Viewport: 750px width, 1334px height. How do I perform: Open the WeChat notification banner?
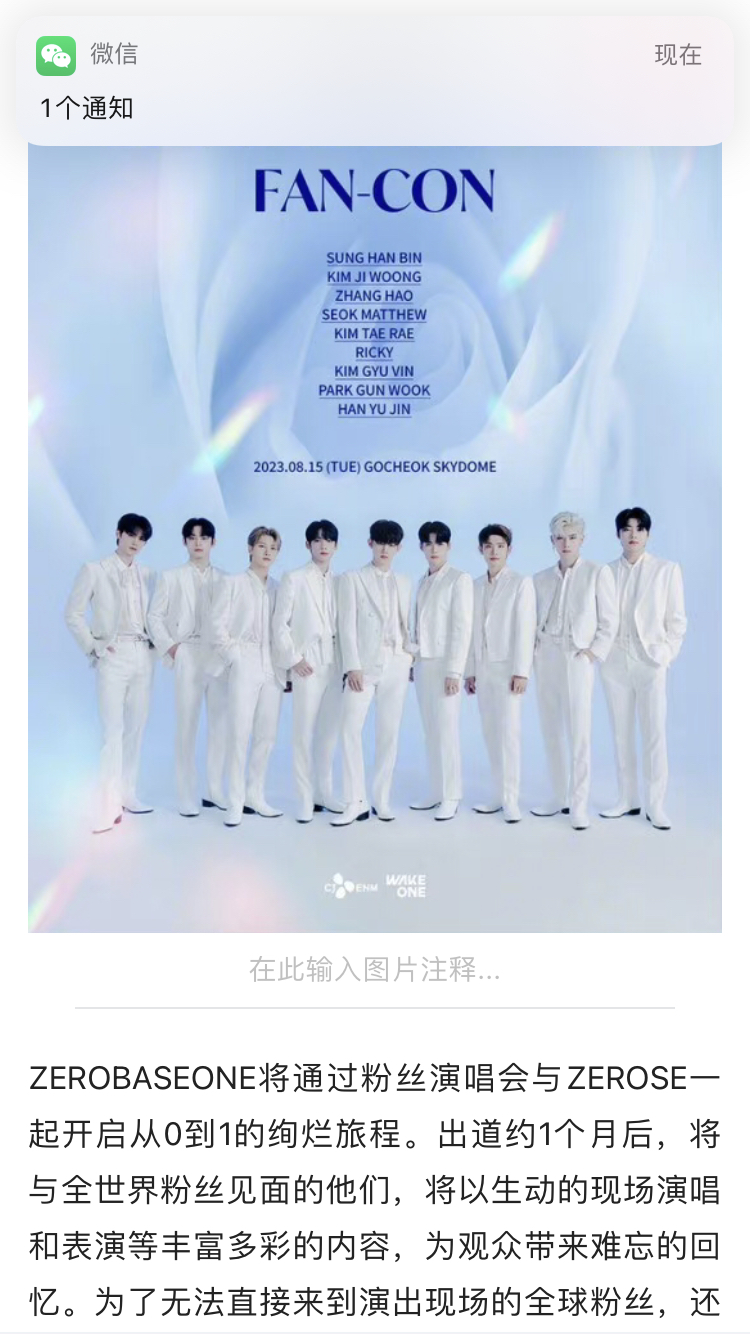(x=375, y=82)
